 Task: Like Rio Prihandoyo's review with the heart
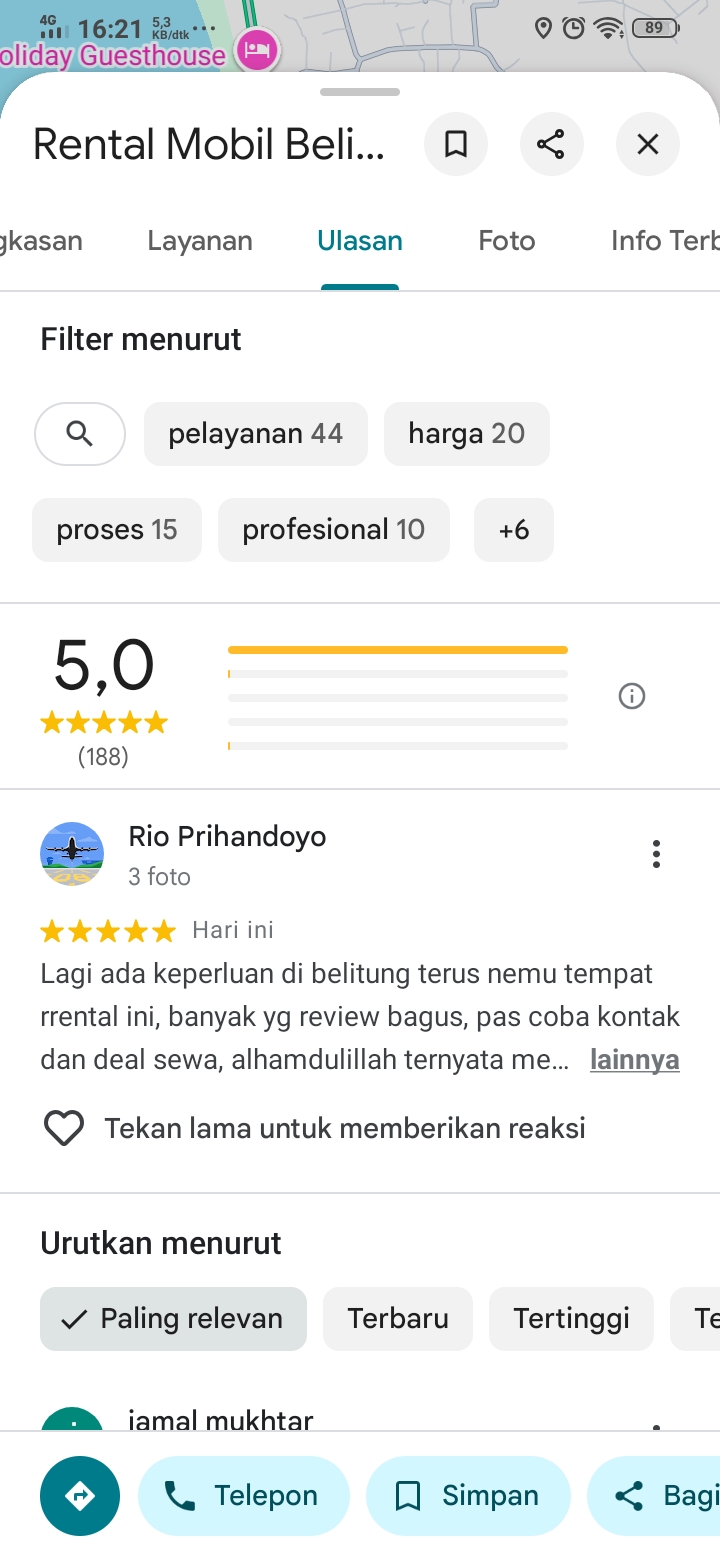(x=64, y=1129)
